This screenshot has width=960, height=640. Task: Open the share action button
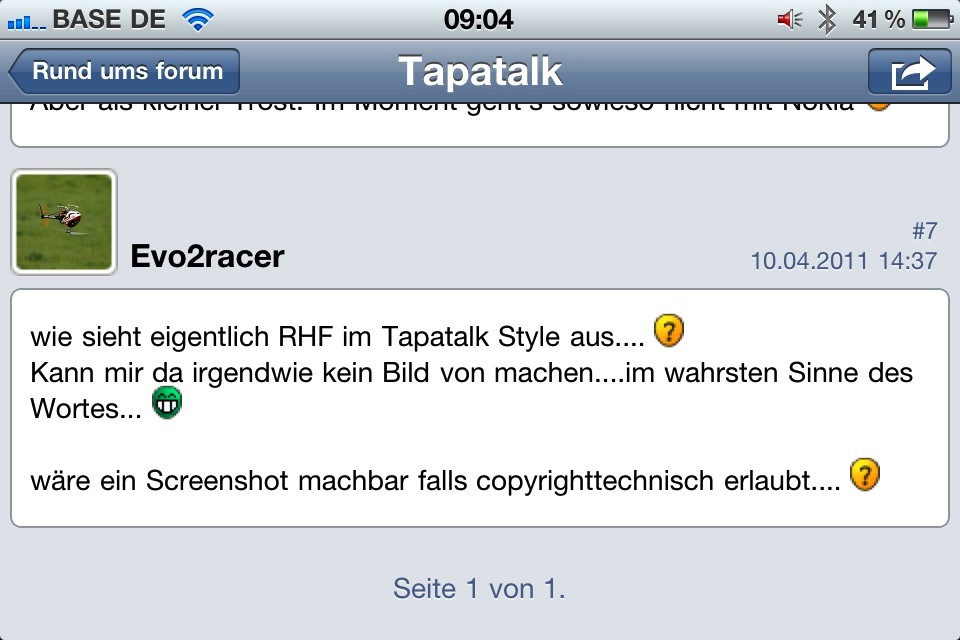(x=909, y=72)
